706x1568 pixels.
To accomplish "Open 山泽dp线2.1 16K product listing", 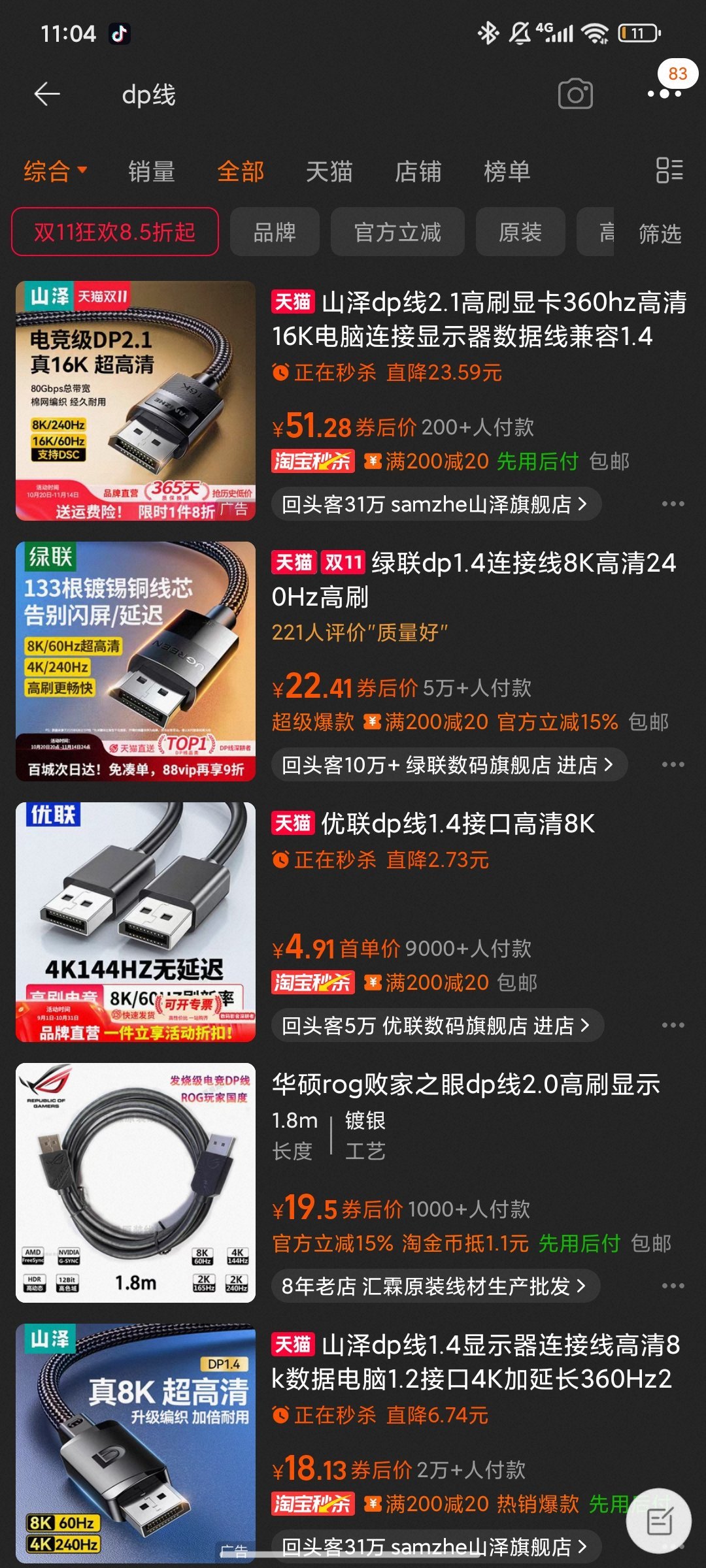I will point(479,319).
